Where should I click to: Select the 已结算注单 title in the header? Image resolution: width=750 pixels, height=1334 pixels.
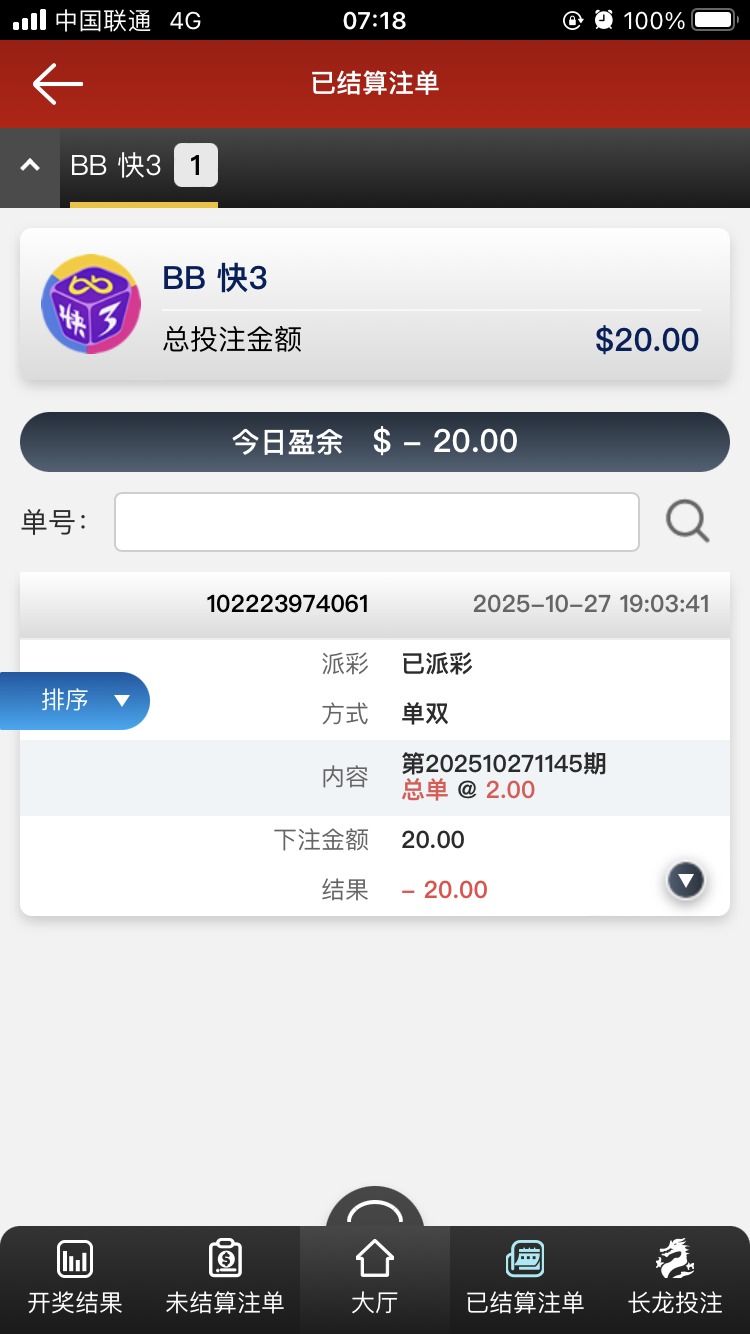click(x=374, y=84)
